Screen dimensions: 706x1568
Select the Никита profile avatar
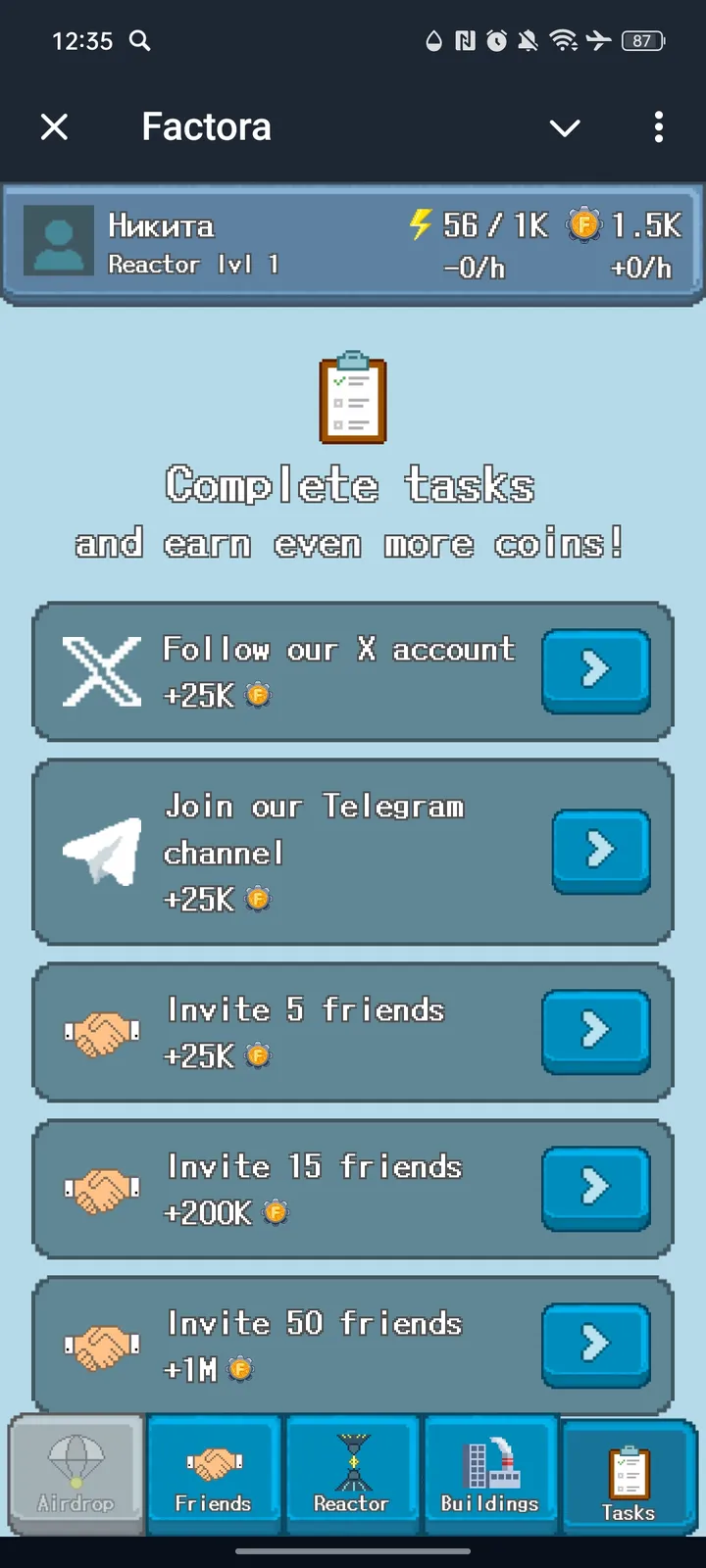[x=59, y=239]
